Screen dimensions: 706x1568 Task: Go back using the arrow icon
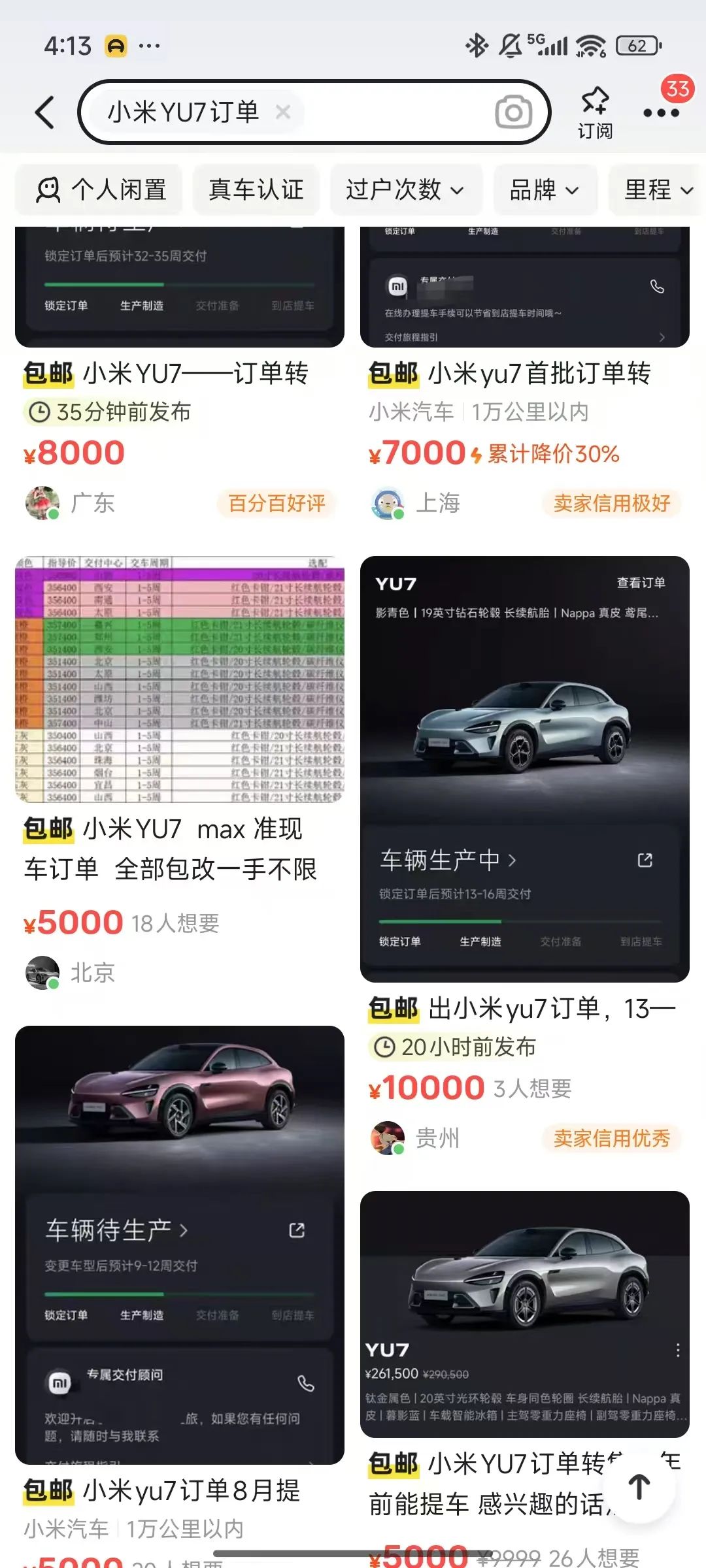[x=44, y=112]
